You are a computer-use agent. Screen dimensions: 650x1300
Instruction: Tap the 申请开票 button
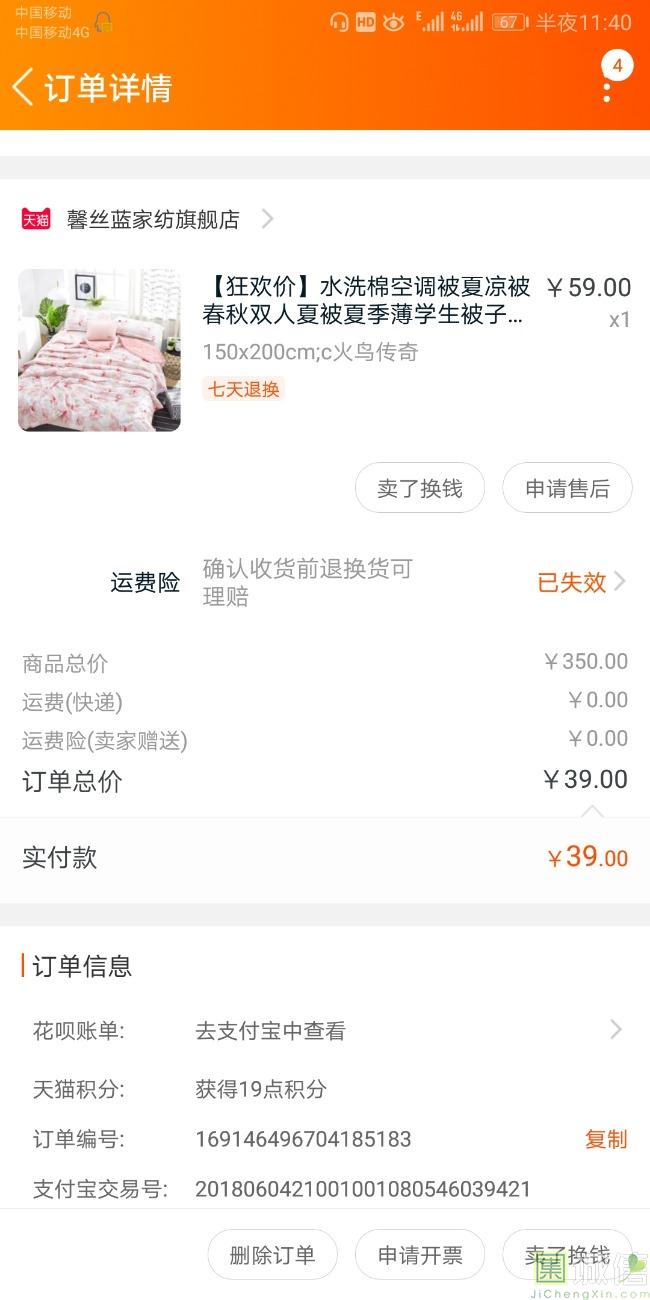pyautogui.click(x=420, y=1255)
